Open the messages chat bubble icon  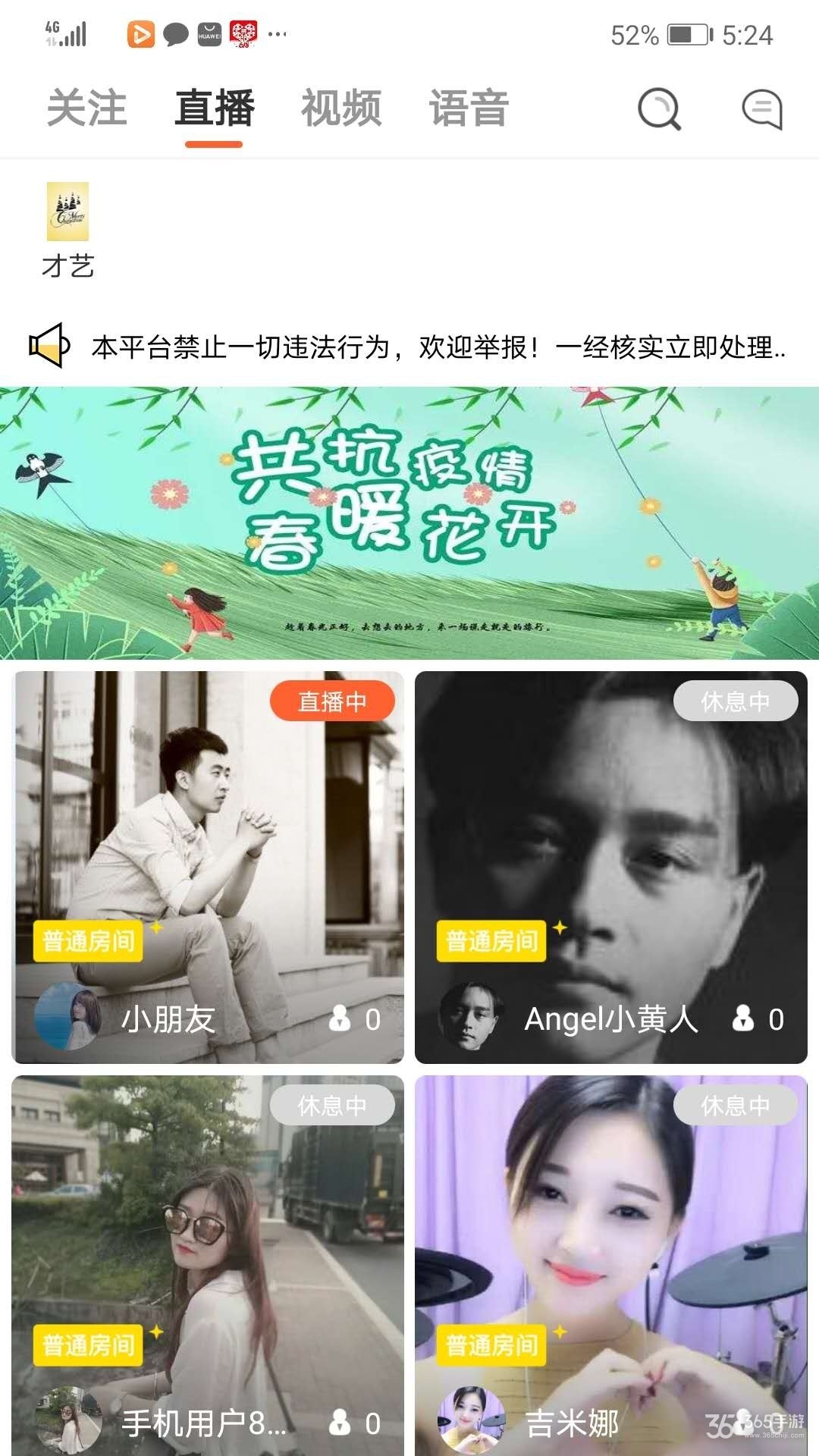762,110
